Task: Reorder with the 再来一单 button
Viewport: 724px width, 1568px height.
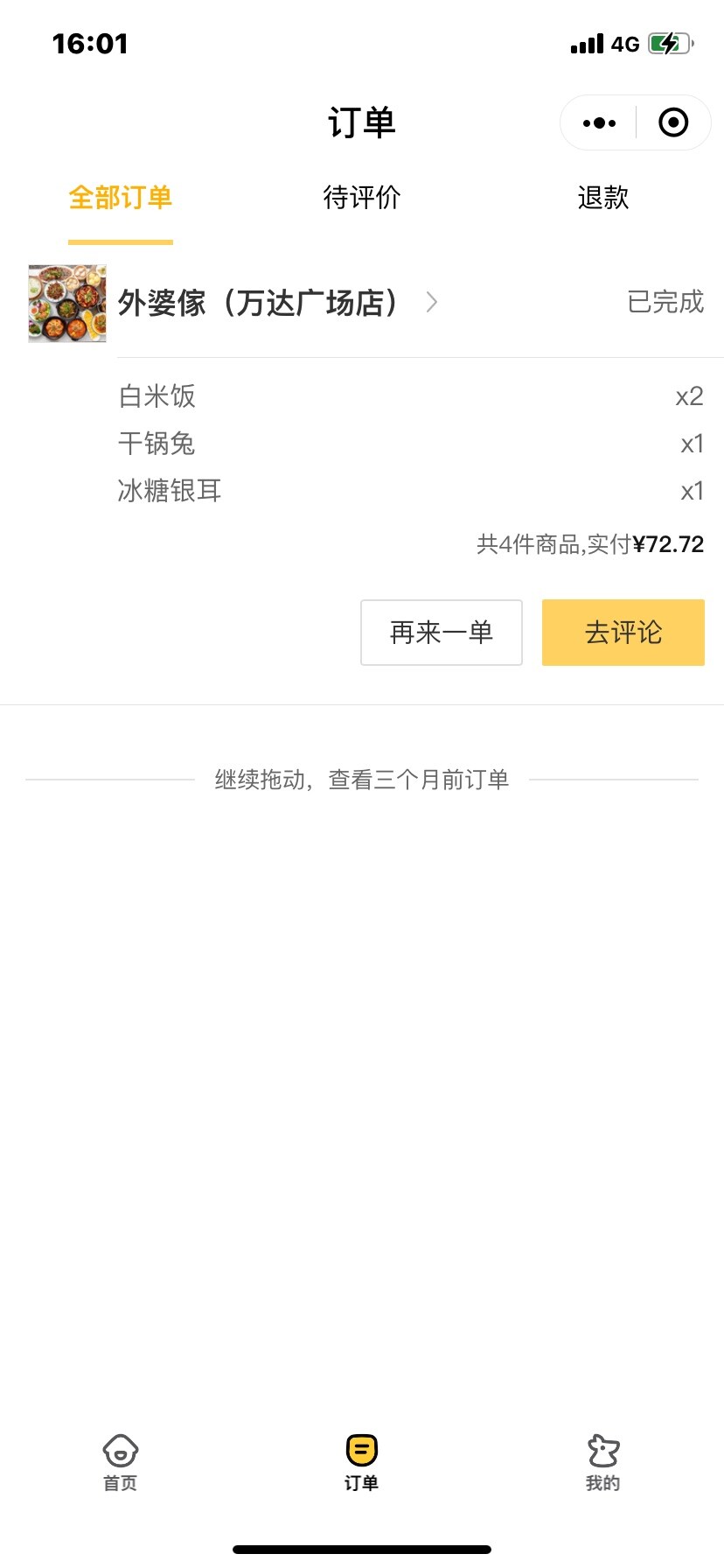Action: [442, 632]
